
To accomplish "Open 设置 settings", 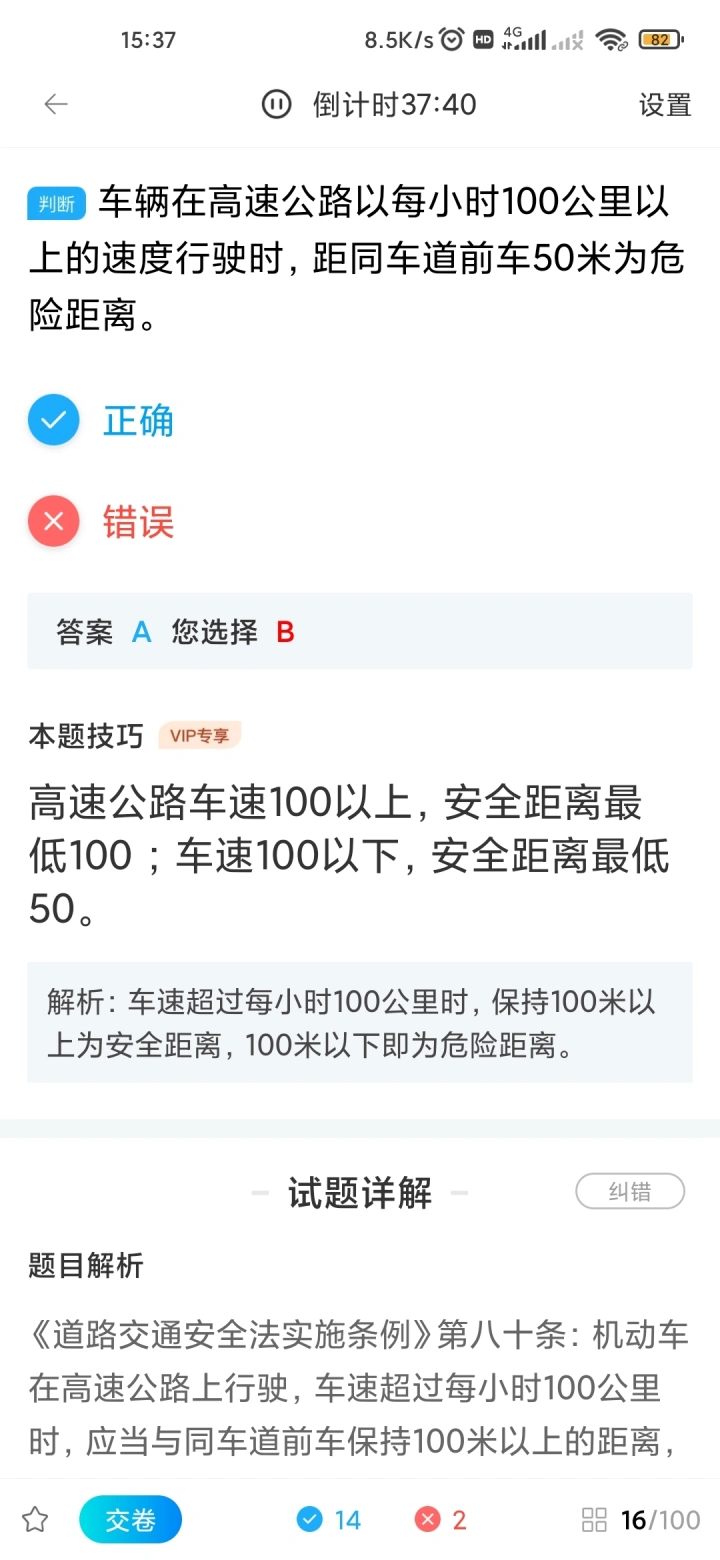I will (665, 105).
